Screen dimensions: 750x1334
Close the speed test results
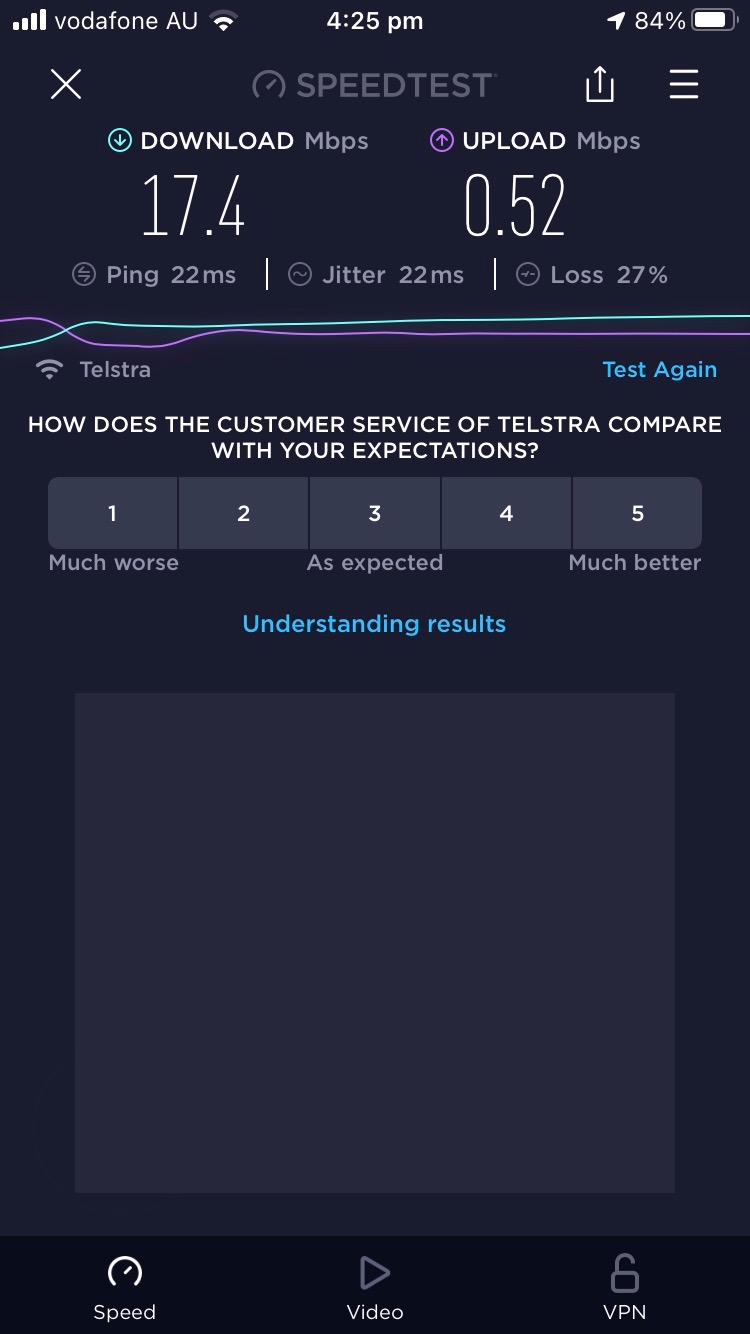(x=66, y=85)
